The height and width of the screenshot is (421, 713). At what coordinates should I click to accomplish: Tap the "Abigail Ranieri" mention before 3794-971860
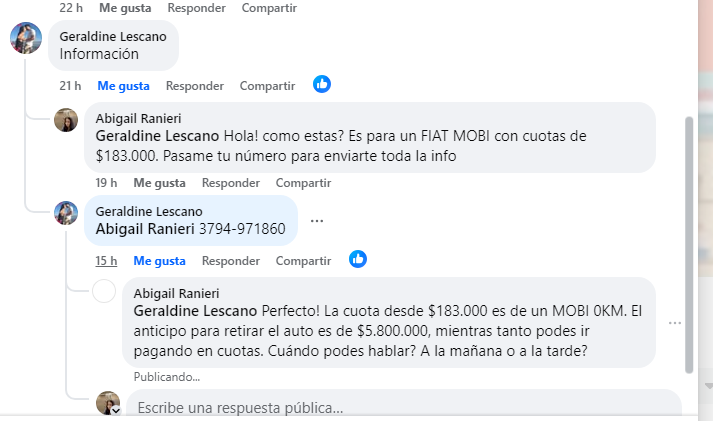tap(145, 229)
